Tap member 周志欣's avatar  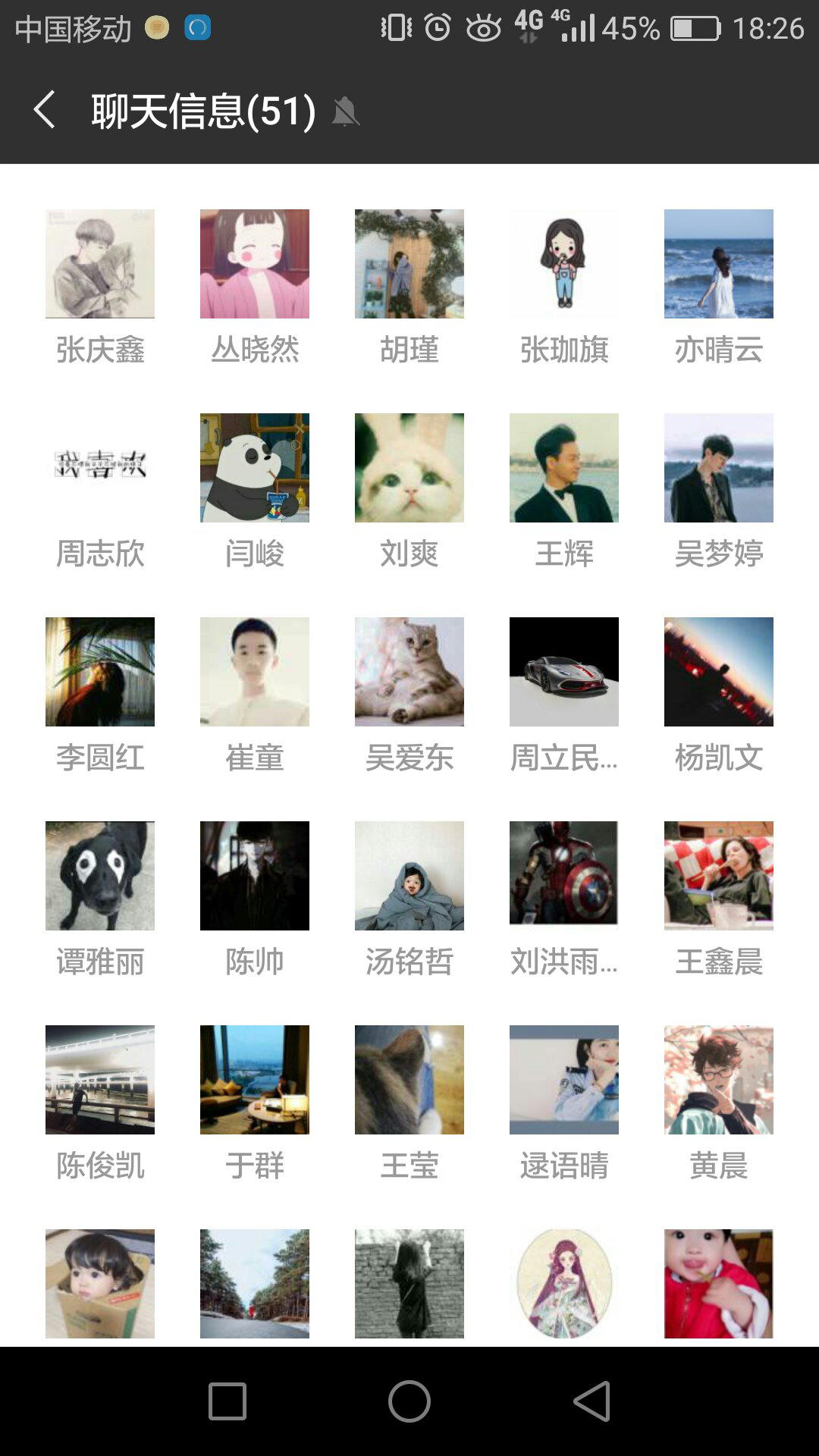pos(100,468)
